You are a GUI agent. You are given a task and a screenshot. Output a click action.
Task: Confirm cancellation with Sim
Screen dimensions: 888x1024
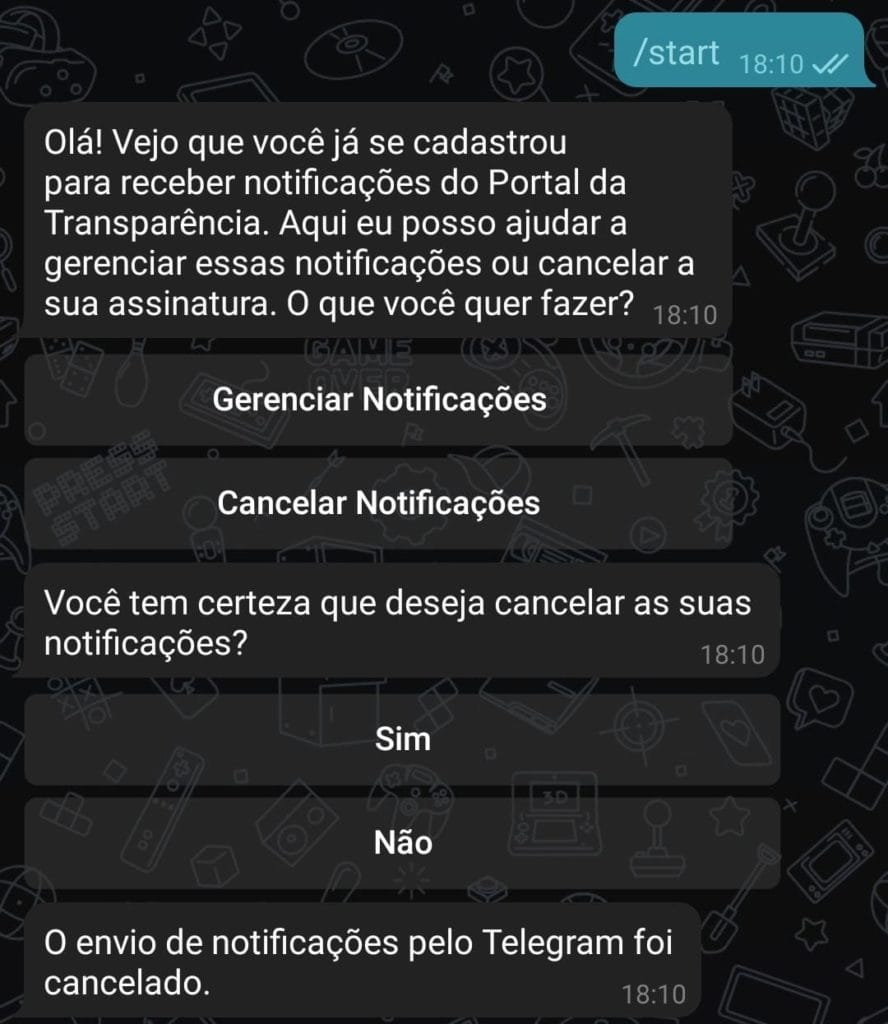[x=402, y=739]
